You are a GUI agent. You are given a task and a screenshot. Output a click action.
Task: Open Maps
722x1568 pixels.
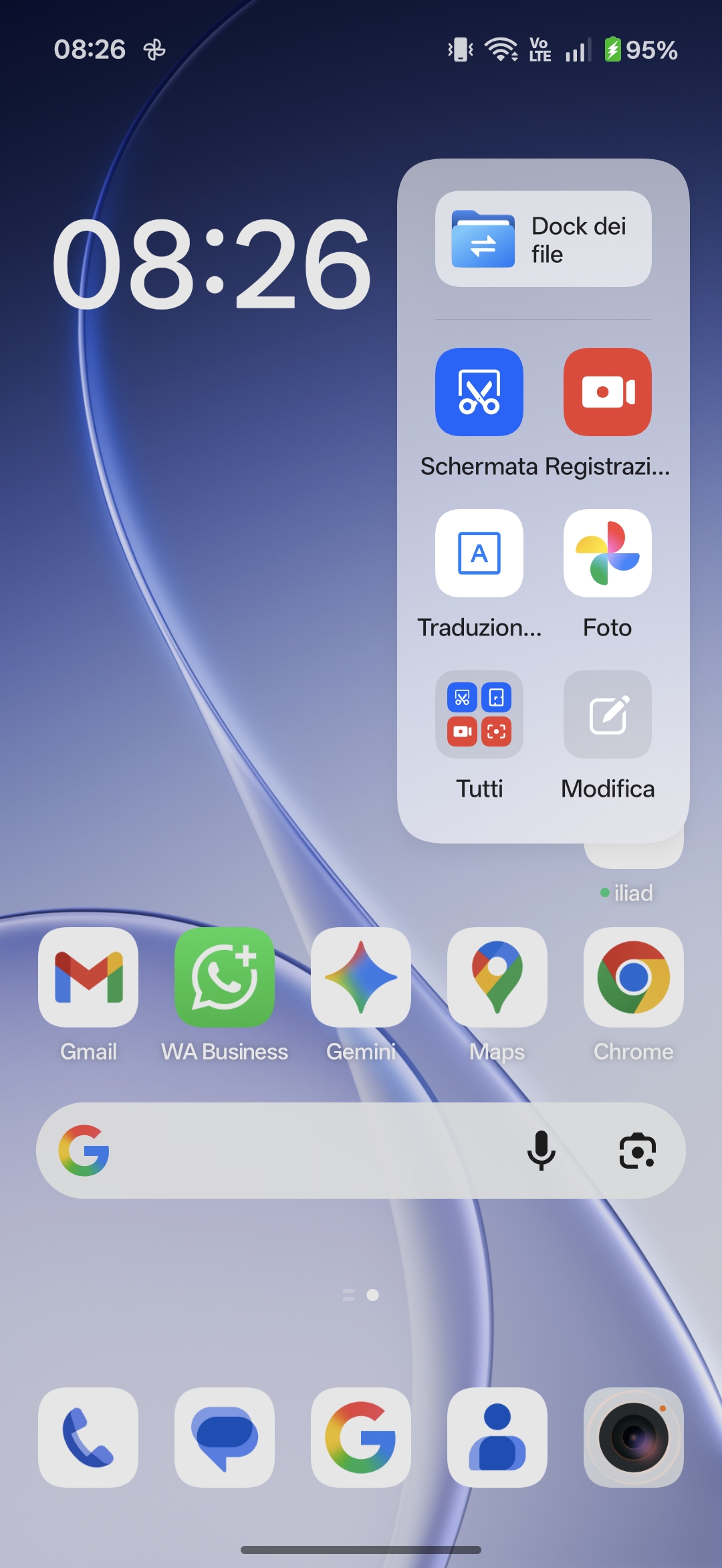tap(497, 977)
